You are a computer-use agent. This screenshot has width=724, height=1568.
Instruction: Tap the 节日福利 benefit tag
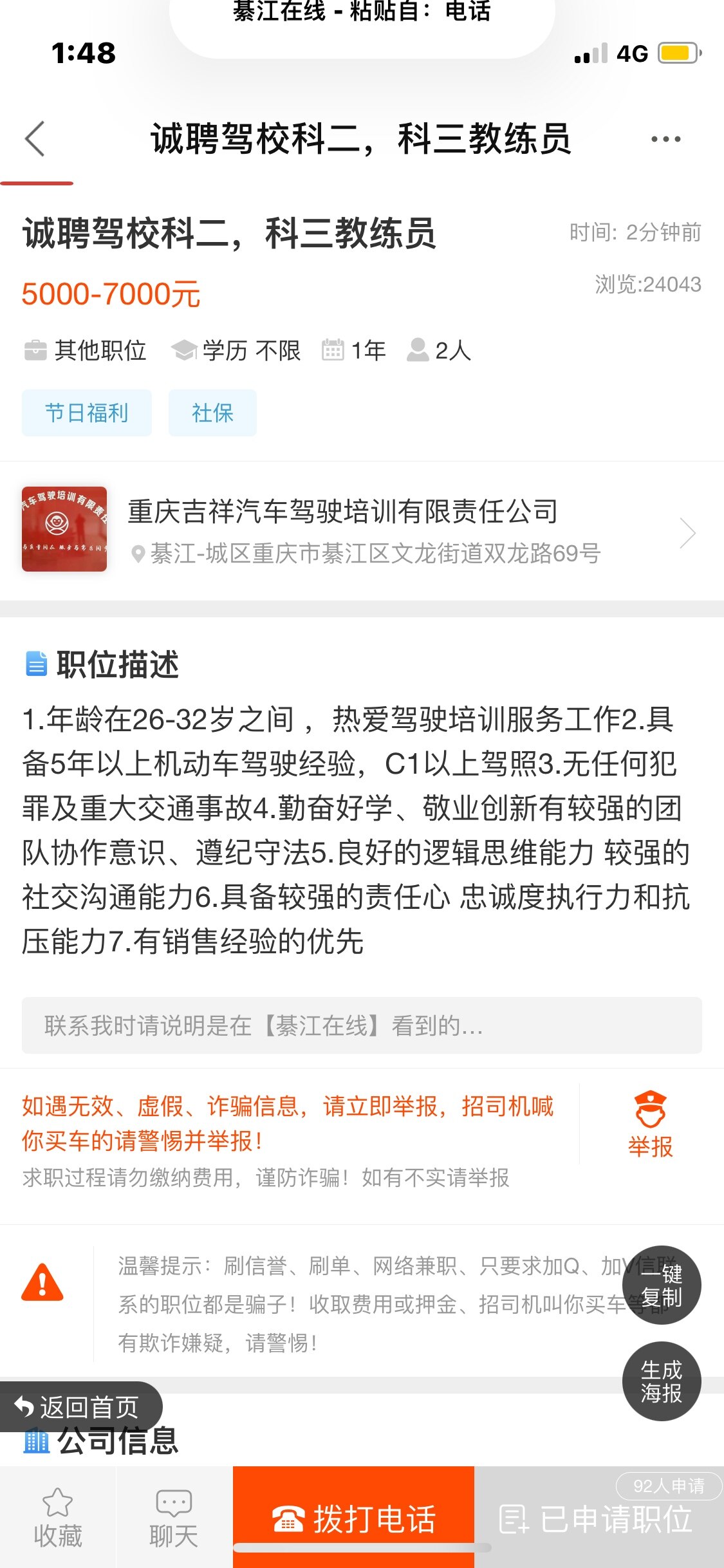click(87, 413)
